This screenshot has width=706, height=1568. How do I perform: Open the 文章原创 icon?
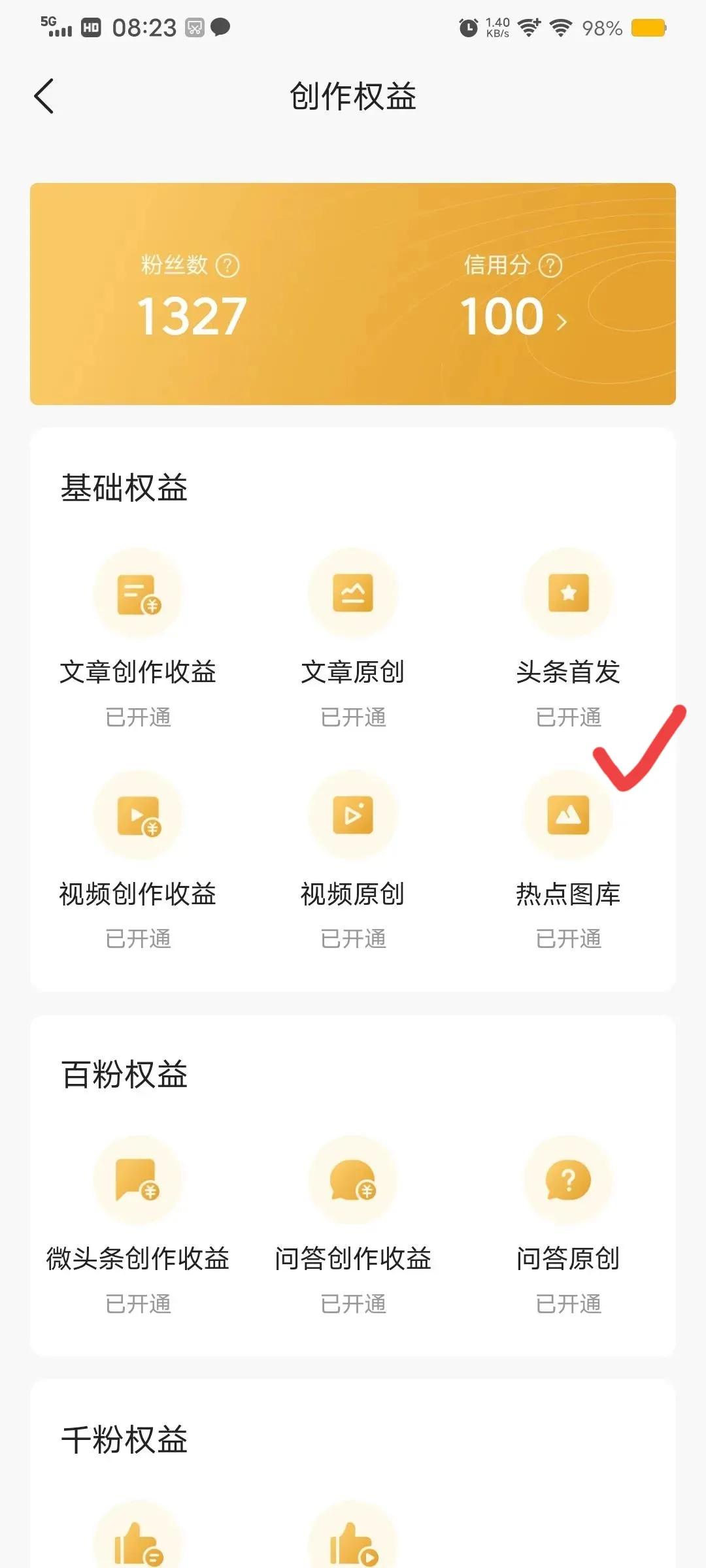[353, 591]
